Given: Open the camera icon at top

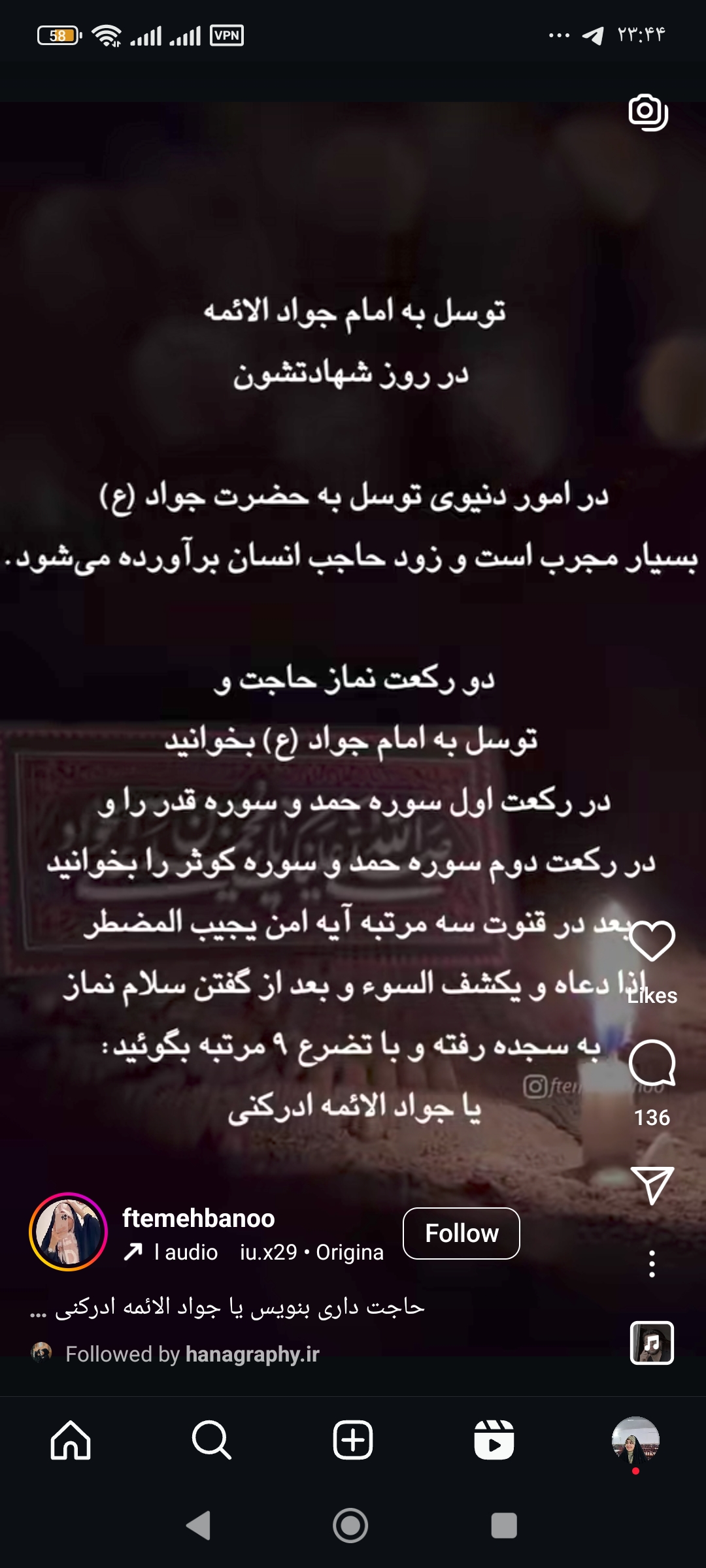Looking at the screenshot, I should pyautogui.click(x=647, y=112).
